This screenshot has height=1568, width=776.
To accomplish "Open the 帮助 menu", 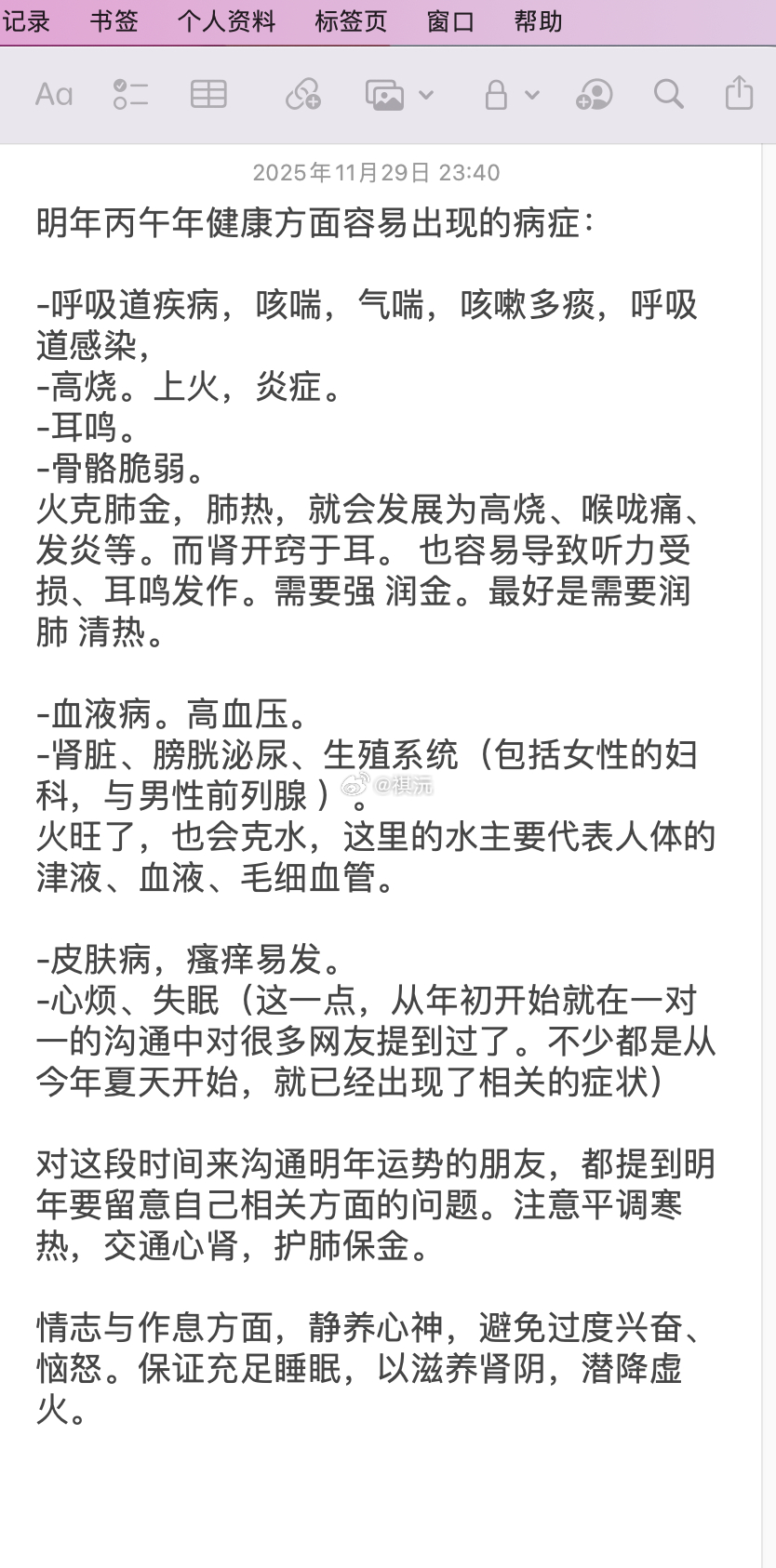I will pos(538,20).
